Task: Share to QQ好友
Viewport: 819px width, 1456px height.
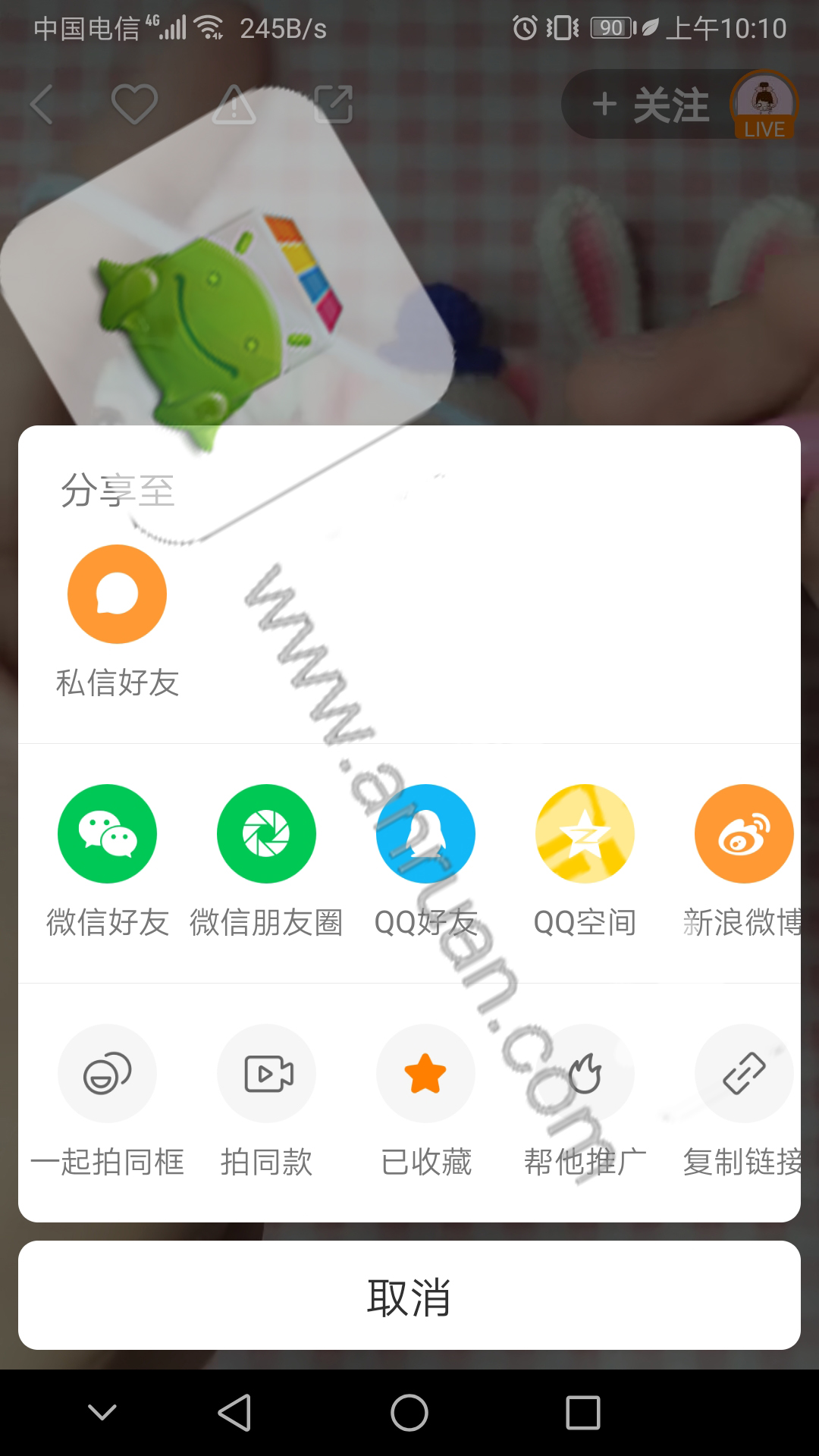Action: click(x=425, y=833)
